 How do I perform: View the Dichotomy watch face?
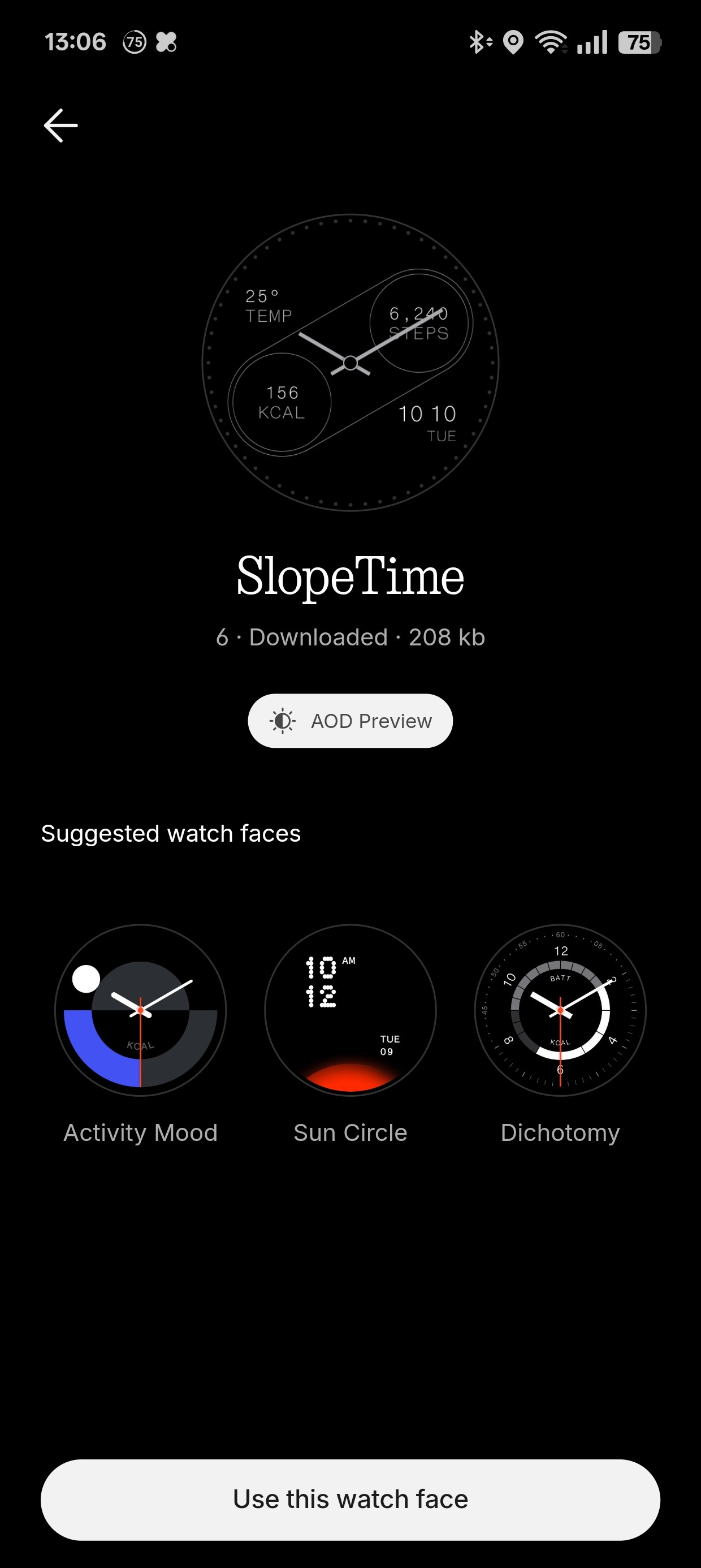(x=560, y=1010)
